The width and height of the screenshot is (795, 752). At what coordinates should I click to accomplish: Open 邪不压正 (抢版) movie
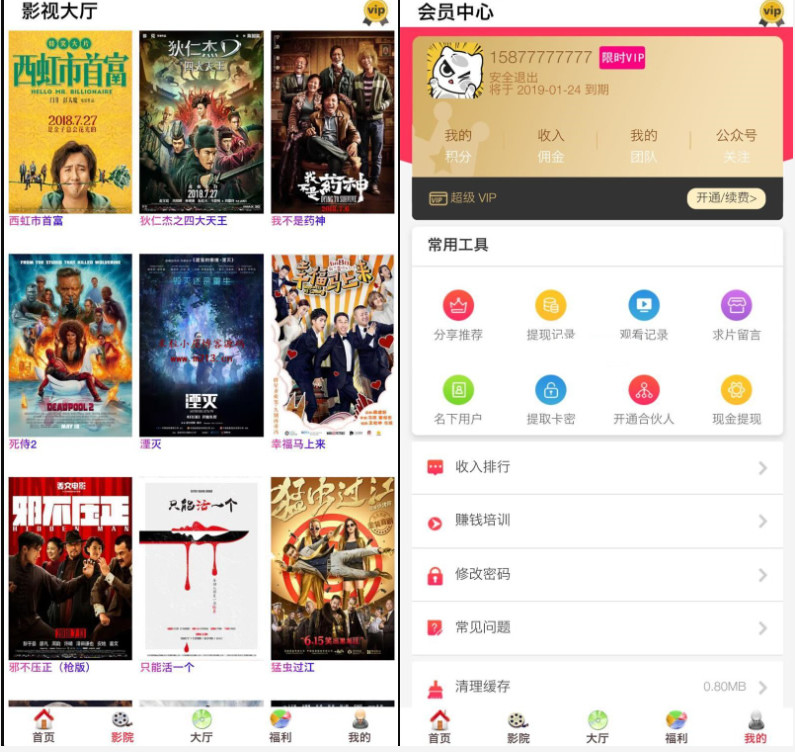70,567
